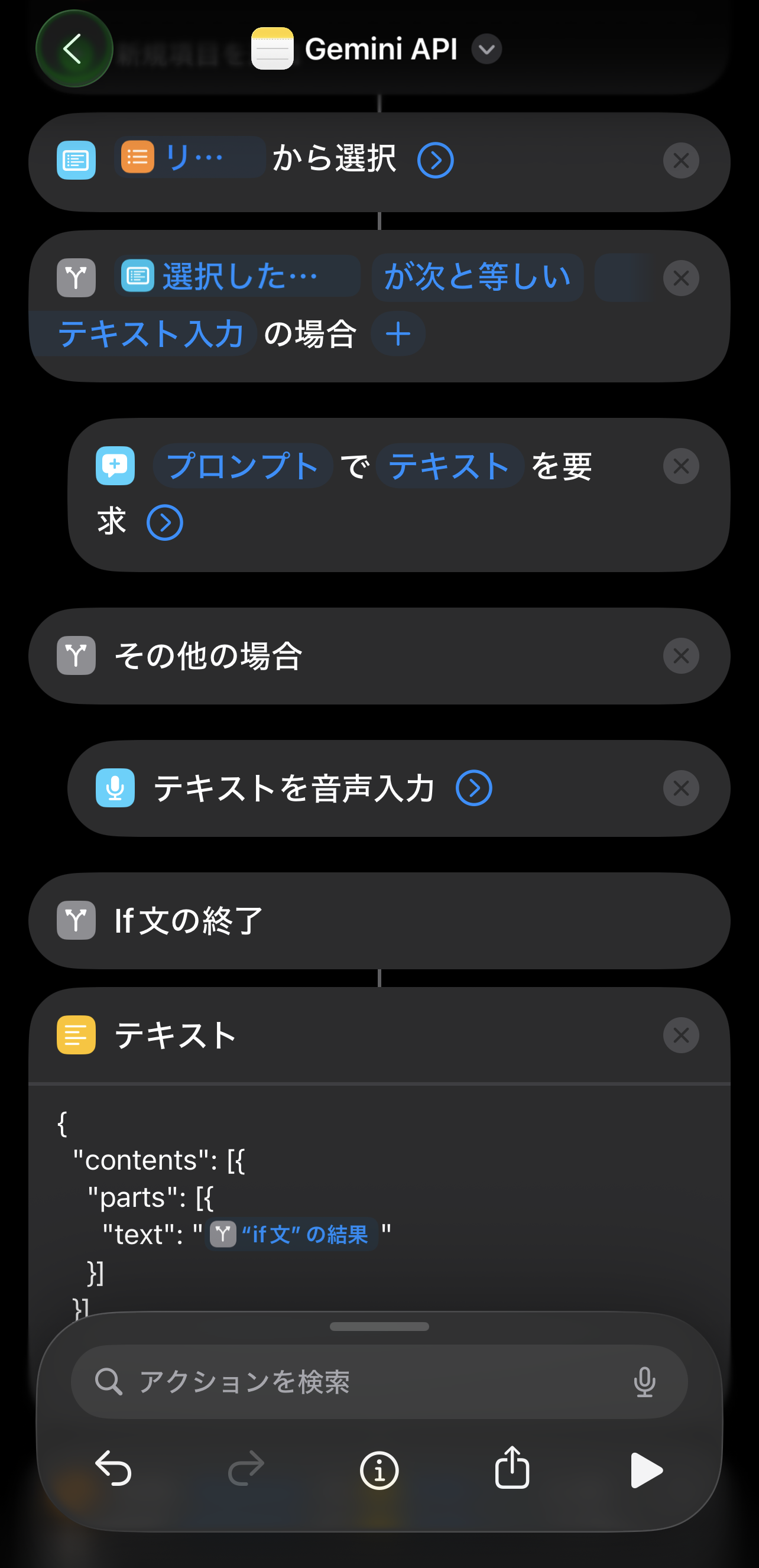
Task: Remove the テキストを音声入力 action
Action: tap(680, 788)
